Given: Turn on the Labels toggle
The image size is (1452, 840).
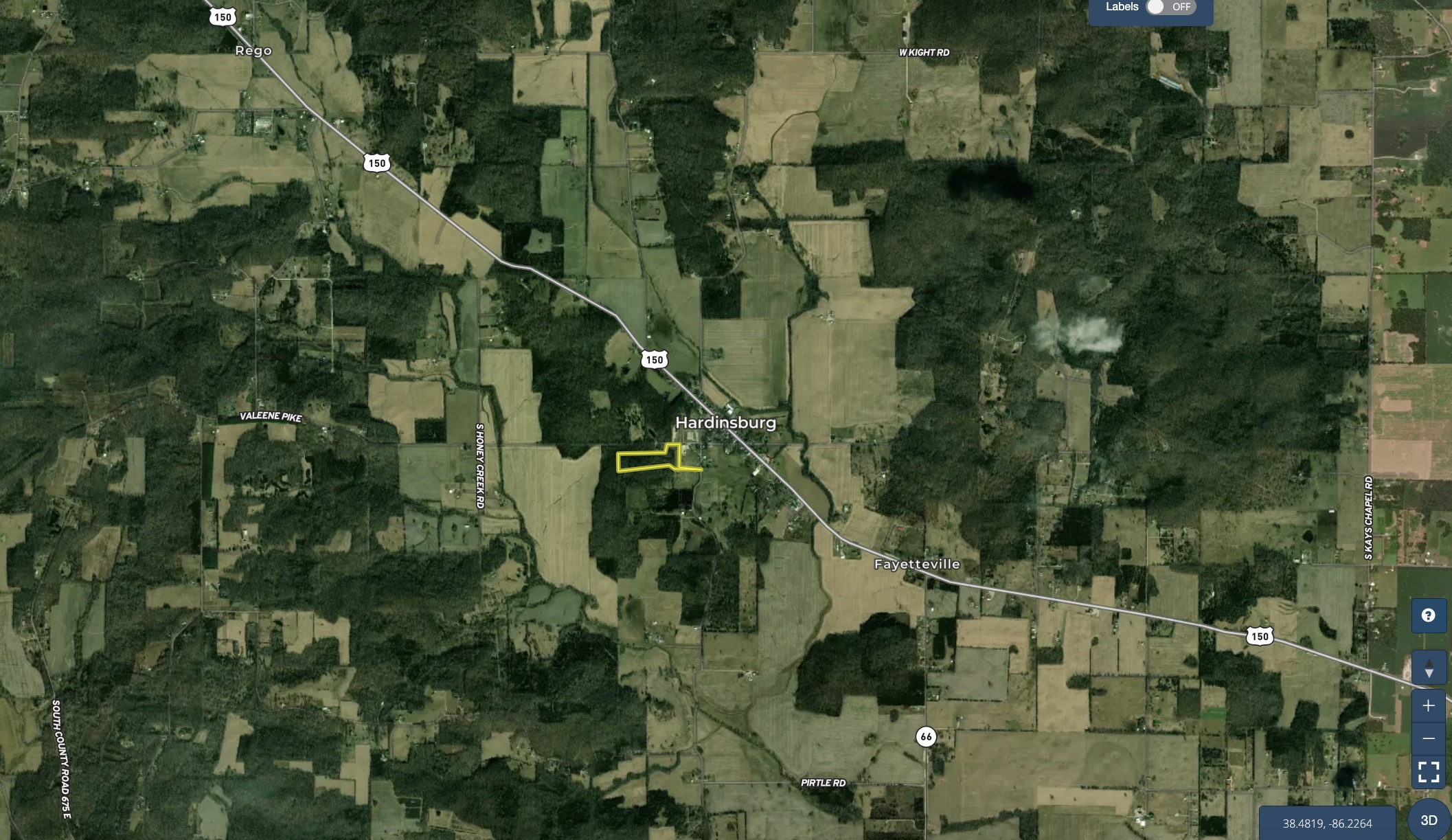Looking at the screenshot, I should (x=1170, y=7).
